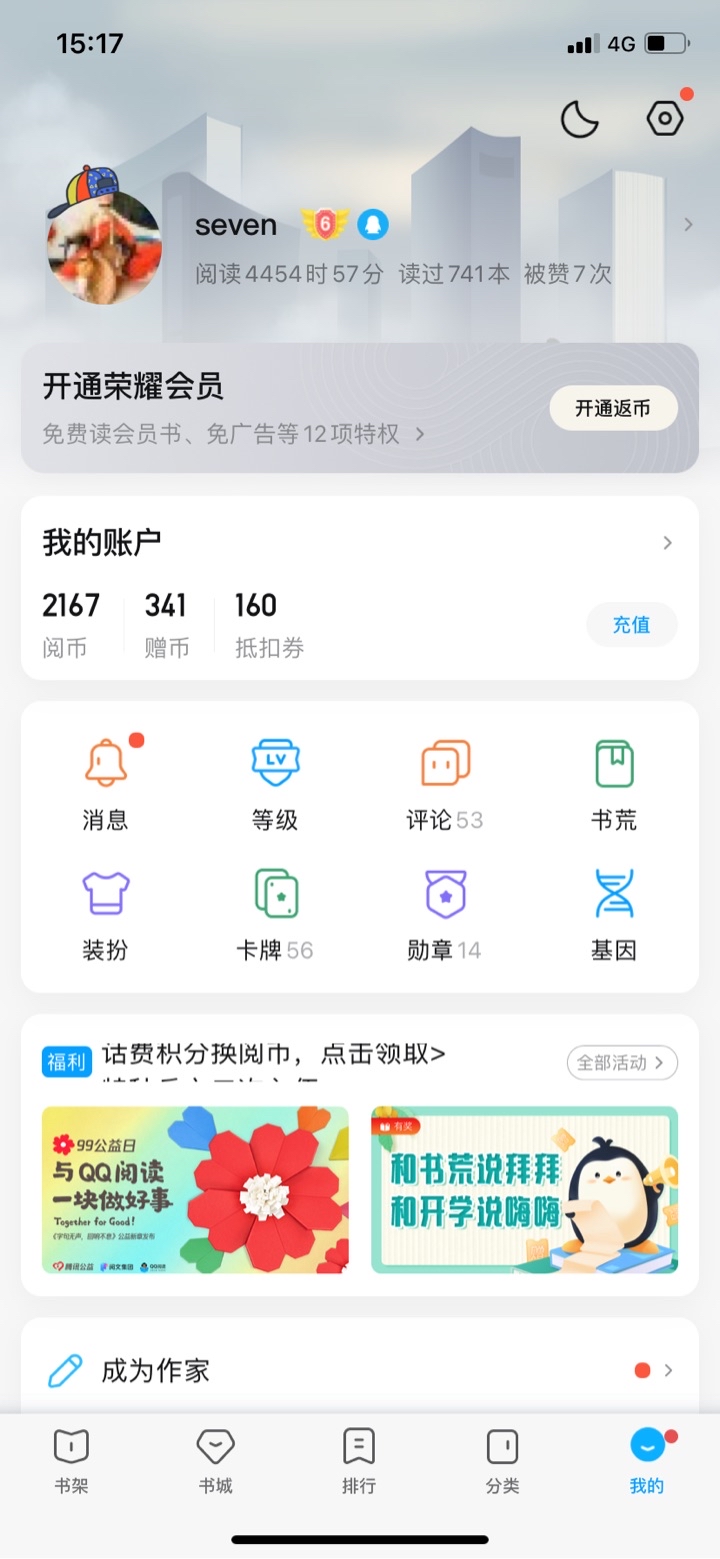Tap the 开通返币 button
720x1559 pixels.
click(613, 408)
